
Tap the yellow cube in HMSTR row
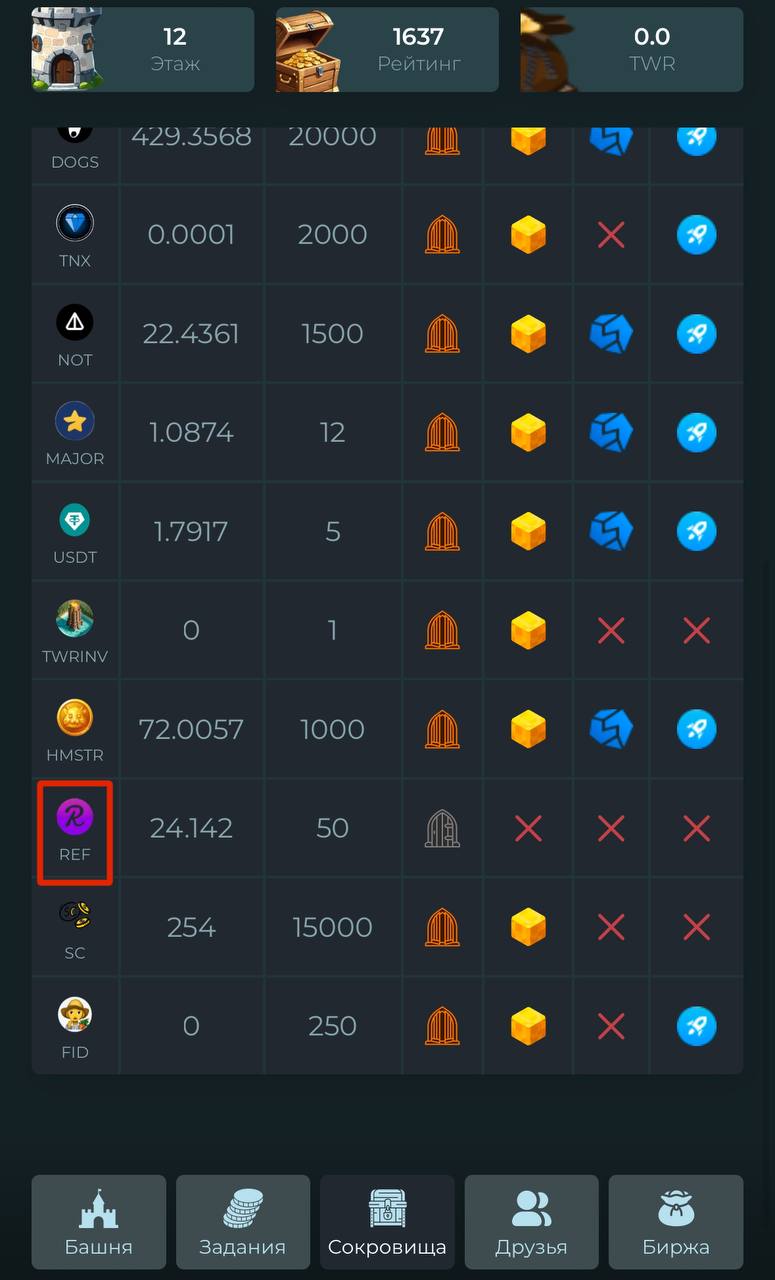[528, 729]
